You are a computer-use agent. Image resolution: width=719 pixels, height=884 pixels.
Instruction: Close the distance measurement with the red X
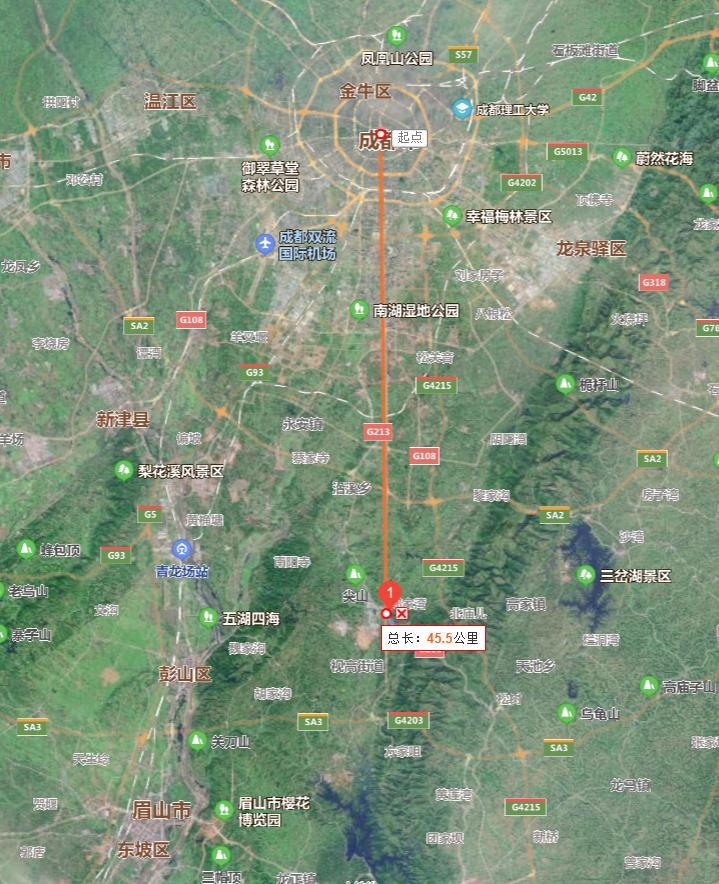pos(402,613)
